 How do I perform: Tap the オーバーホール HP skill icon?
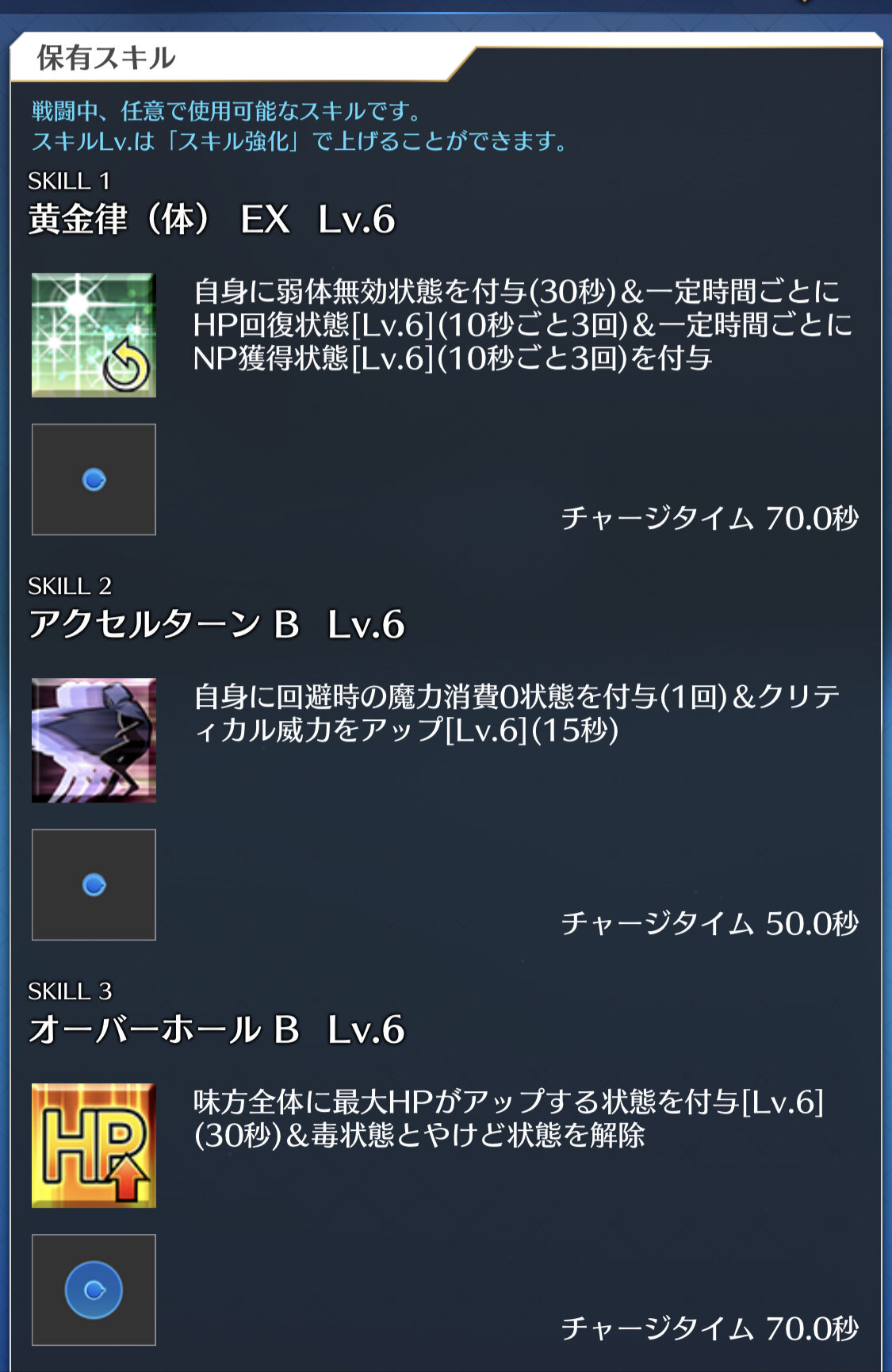94,1145
